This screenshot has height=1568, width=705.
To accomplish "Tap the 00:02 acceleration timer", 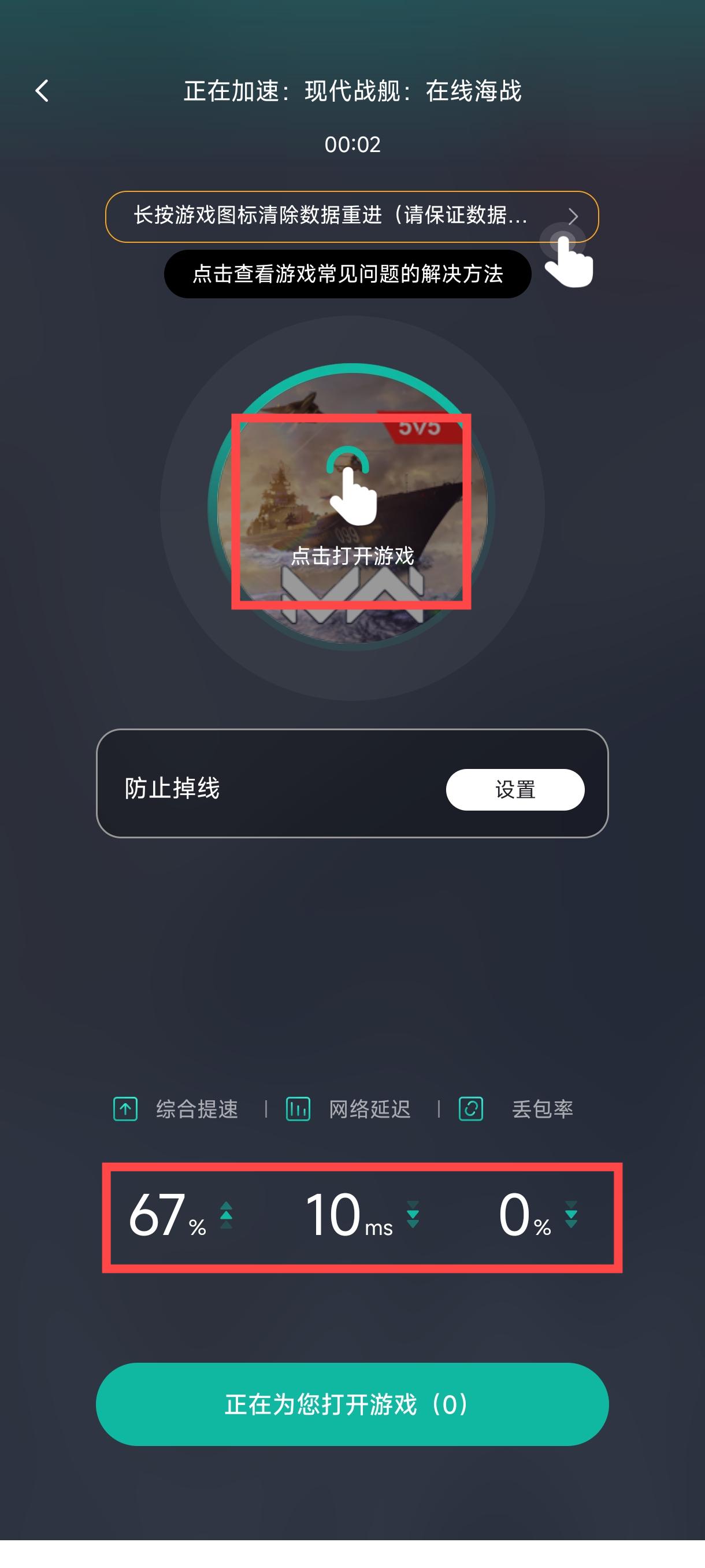I will point(352,145).
